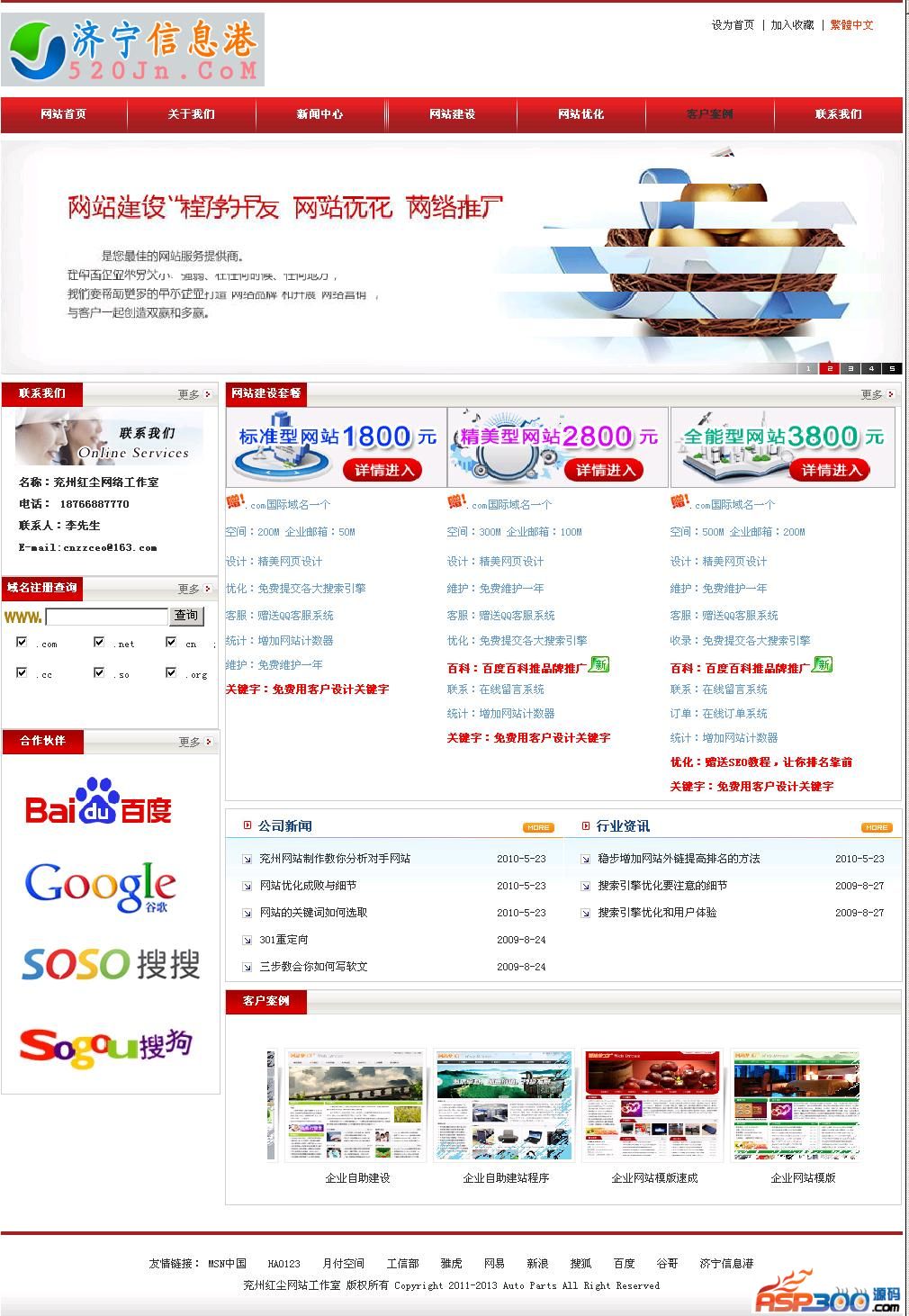Open the article 搜索引擎优化和用户体验
Image resolution: width=909 pixels, height=1316 pixels.
click(657, 913)
